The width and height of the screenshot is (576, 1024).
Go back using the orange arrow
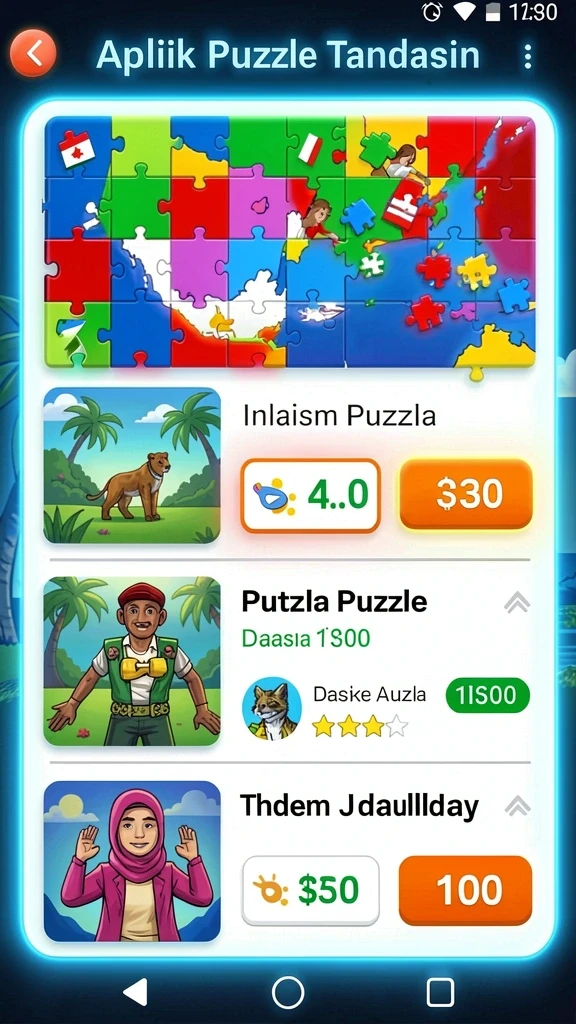33,53
